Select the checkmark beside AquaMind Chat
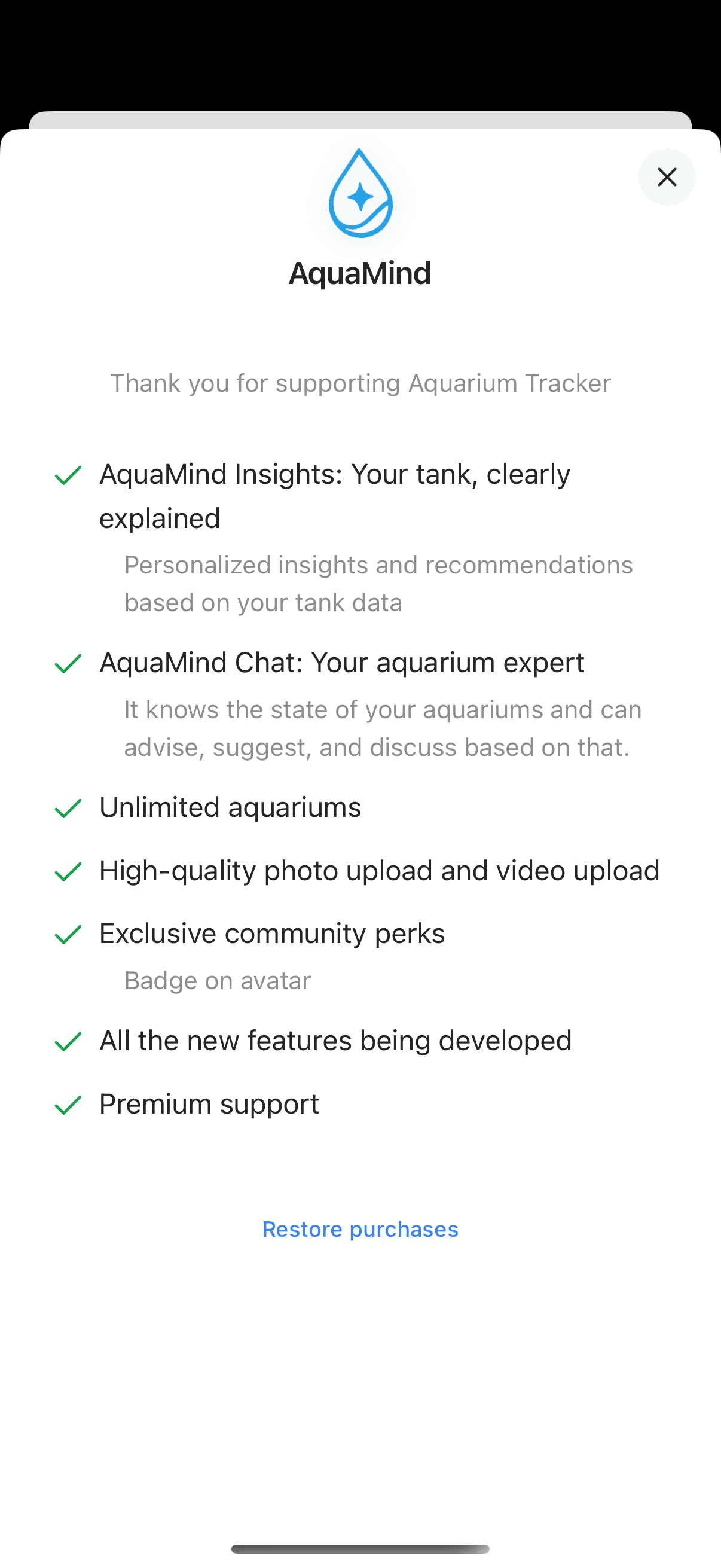 pos(69,663)
